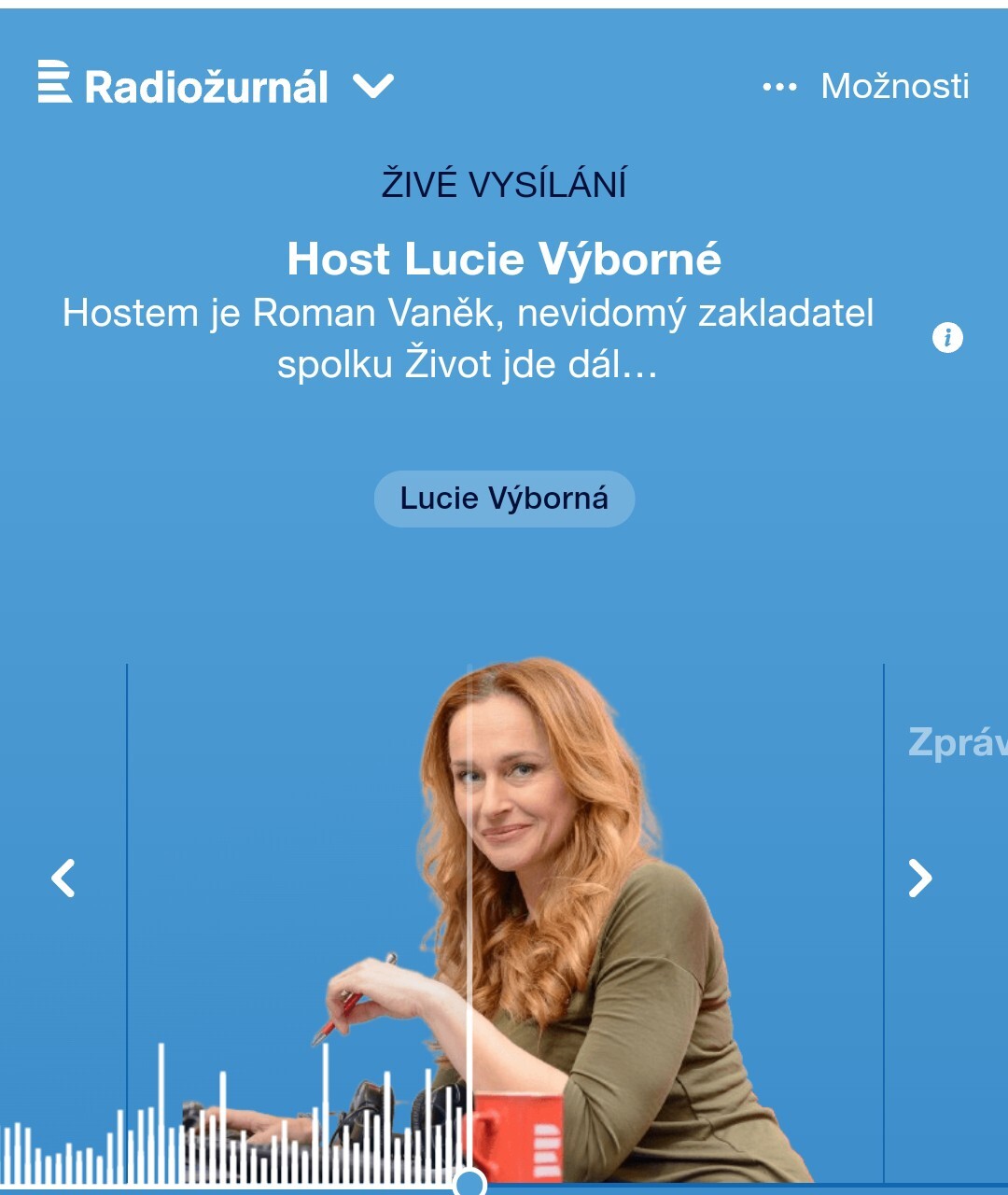Viewport: 1008px width, 1195px height.
Task: Expand the Radiožurnál station dropdown
Action: tap(373, 87)
